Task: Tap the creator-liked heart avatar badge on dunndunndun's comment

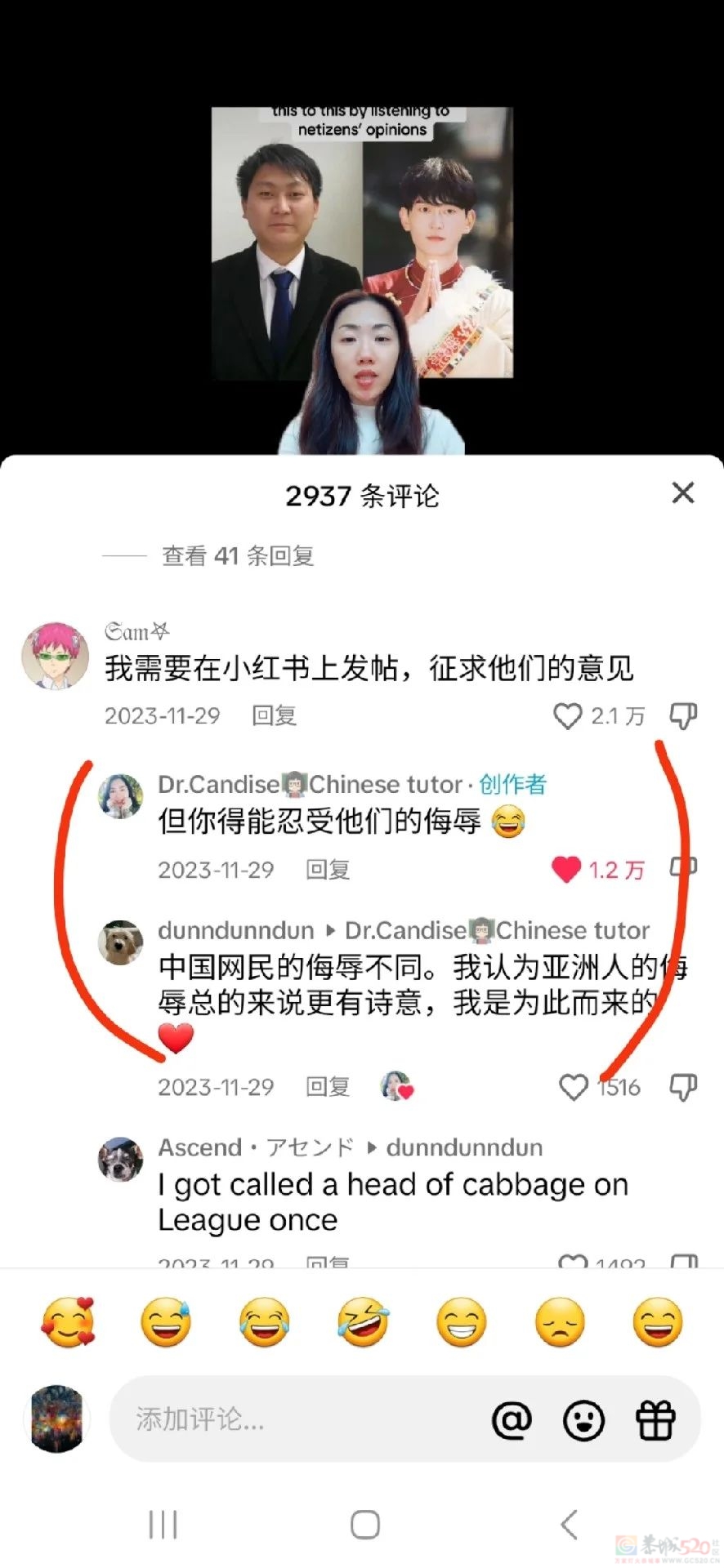Action: click(x=398, y=1086)
